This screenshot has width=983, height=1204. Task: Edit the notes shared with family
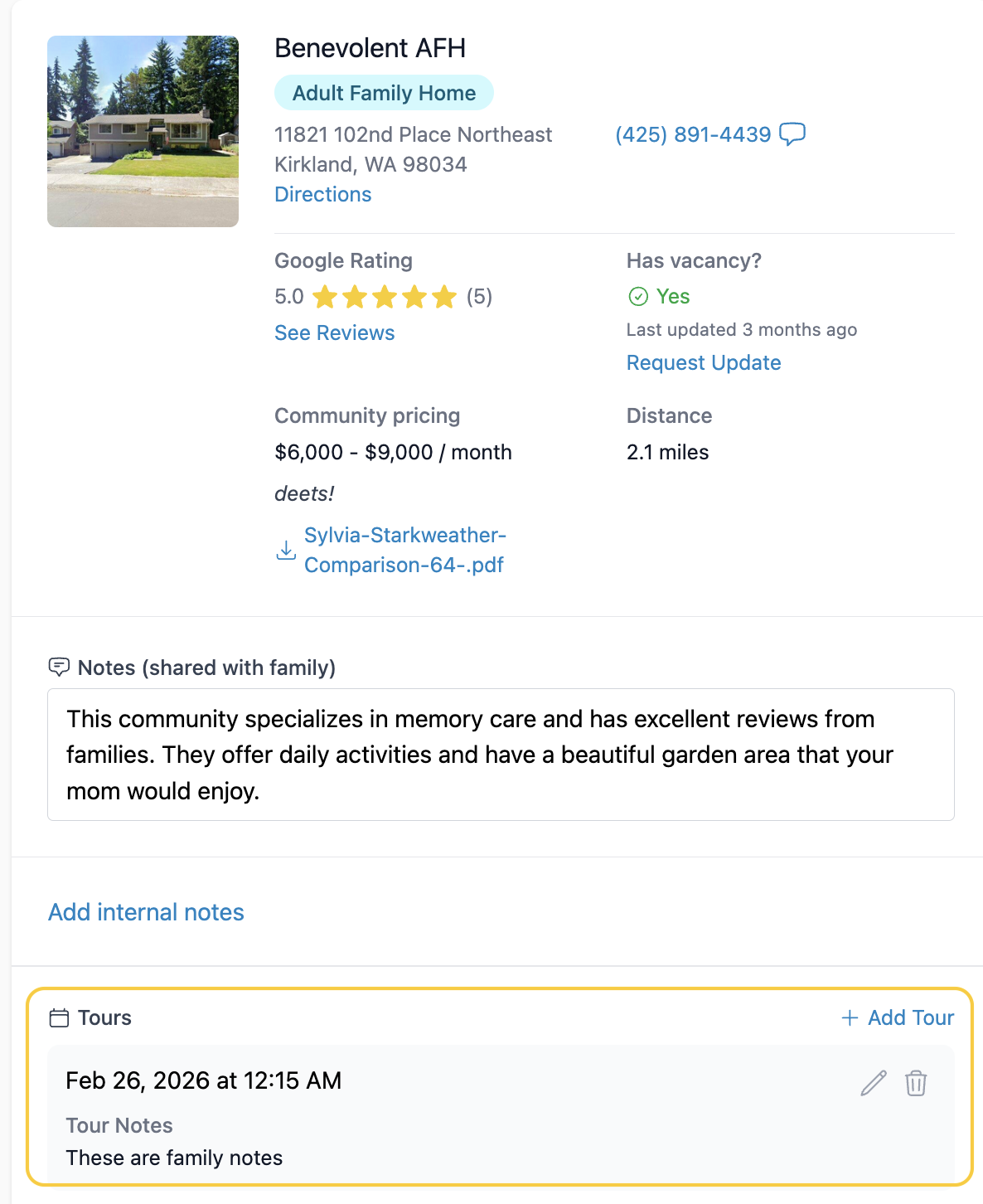(x=500, y=755)
